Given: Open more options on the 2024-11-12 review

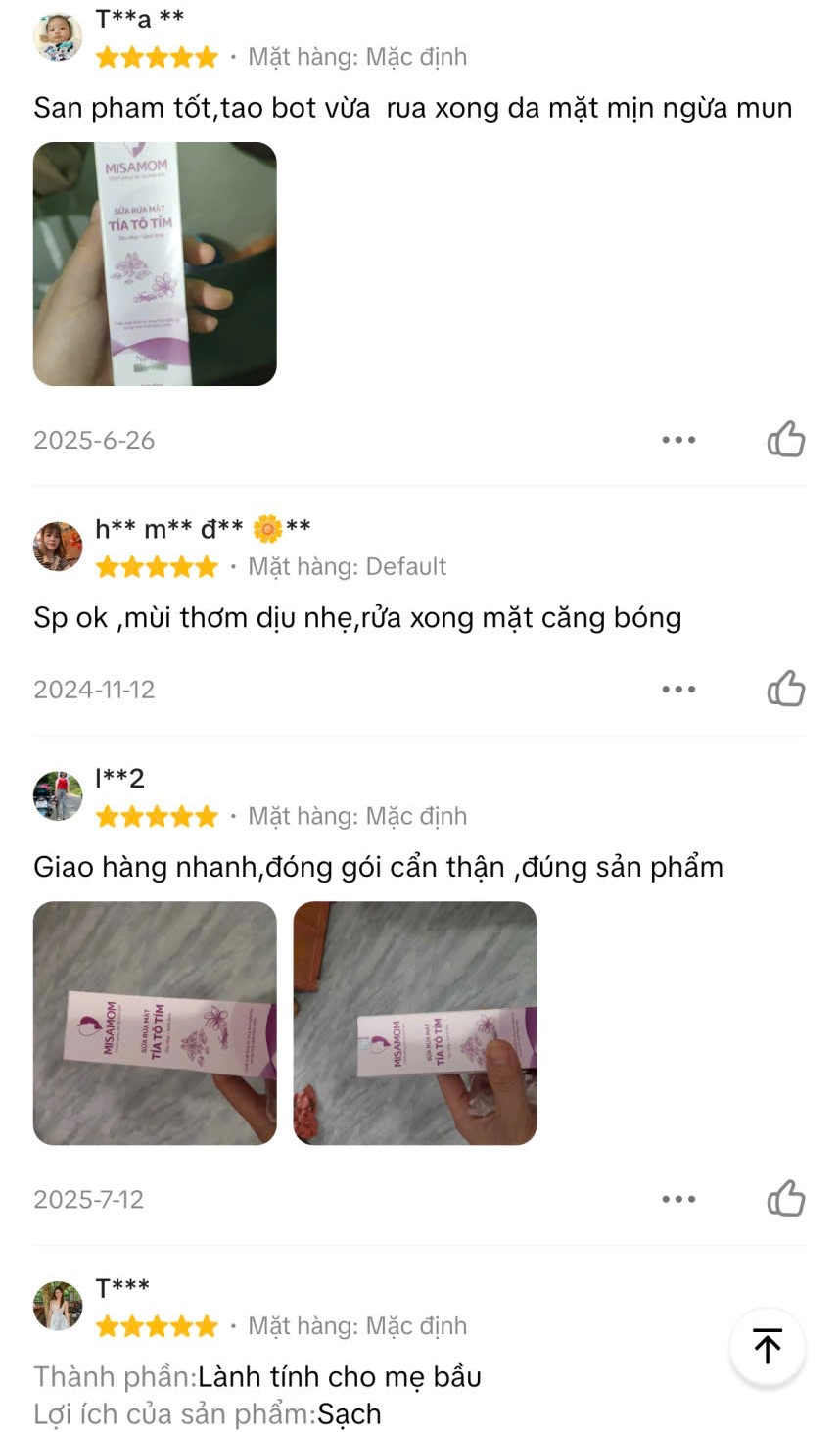Looking at the screenshot, I should (x=677, y=689).
